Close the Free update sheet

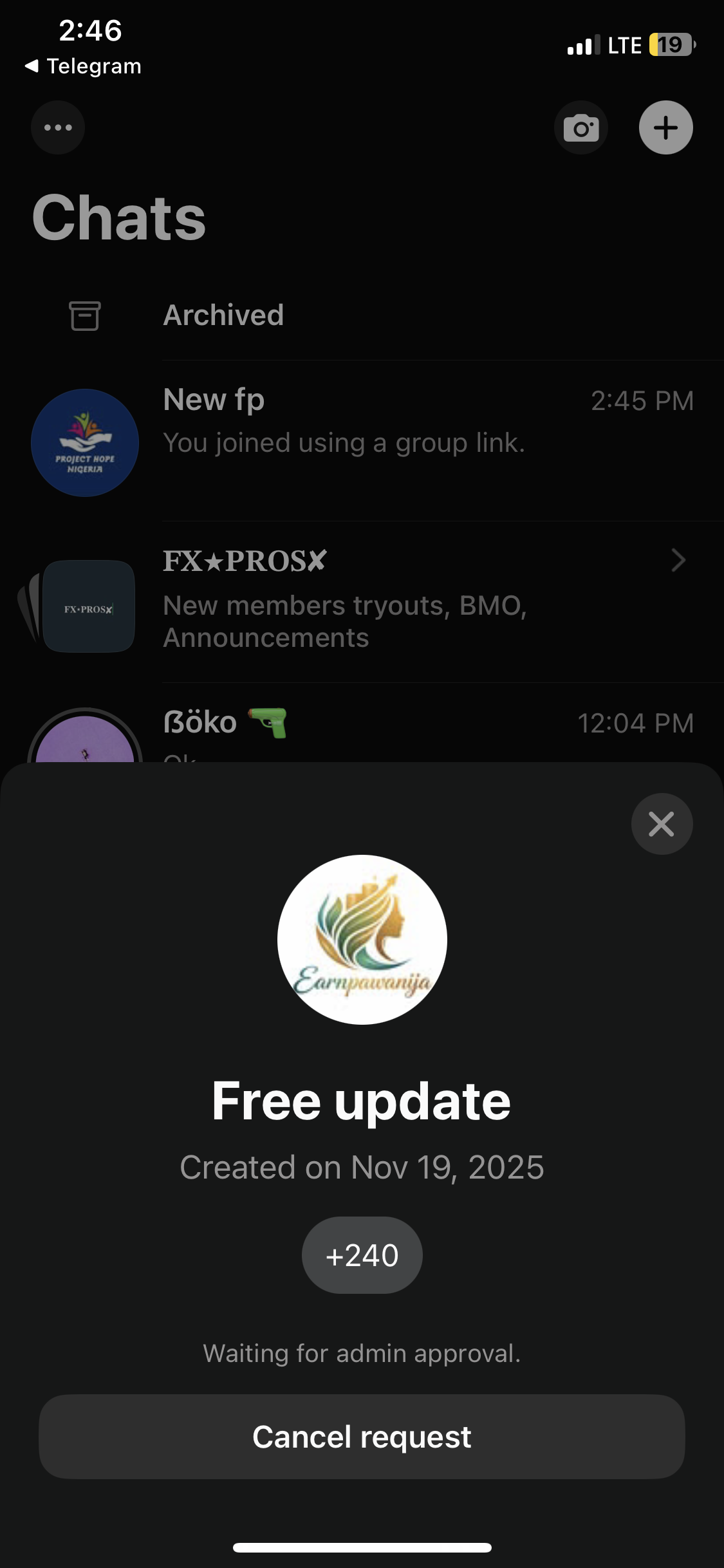(x=662, y=824)
